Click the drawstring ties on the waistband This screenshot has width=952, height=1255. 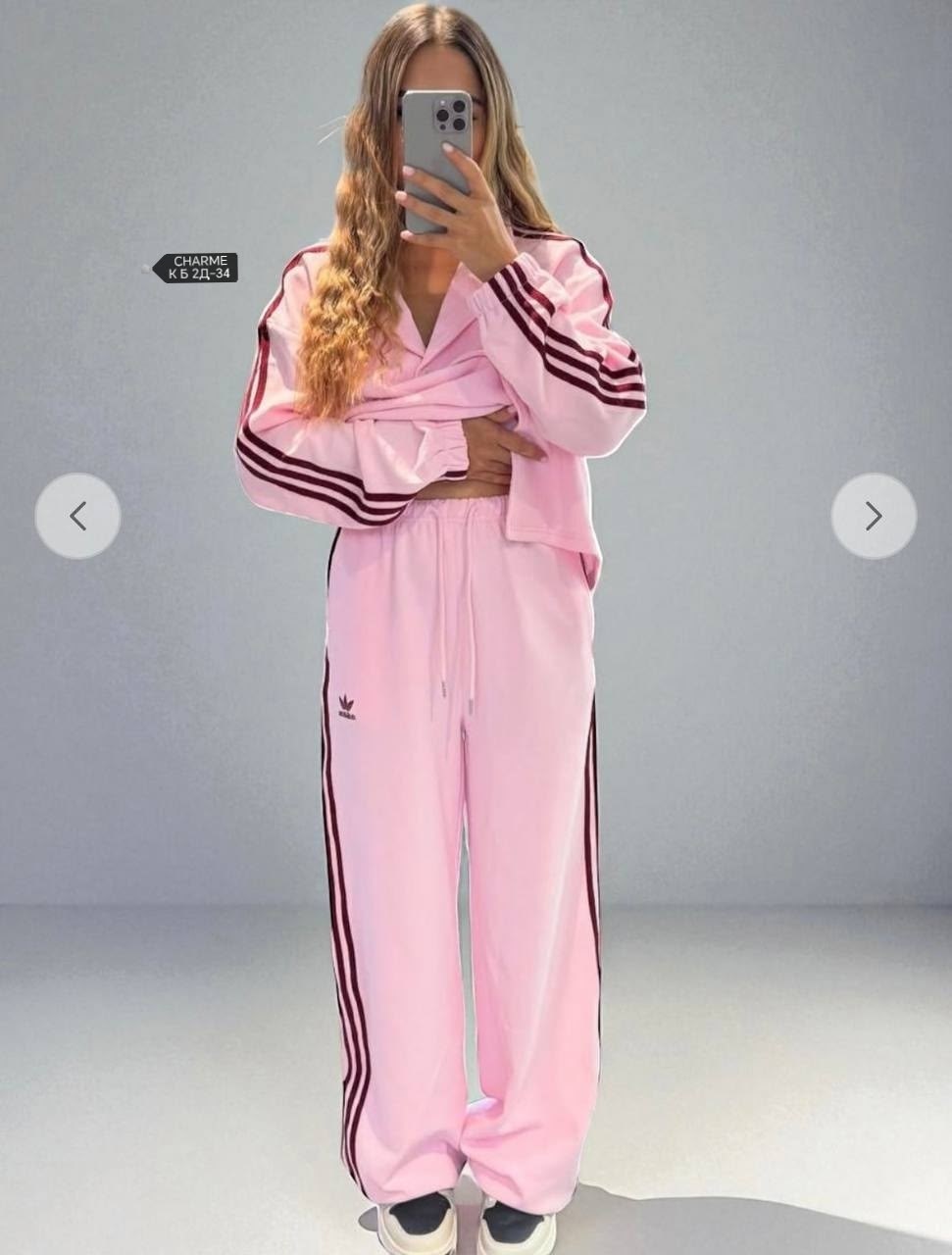click(457, 637)
